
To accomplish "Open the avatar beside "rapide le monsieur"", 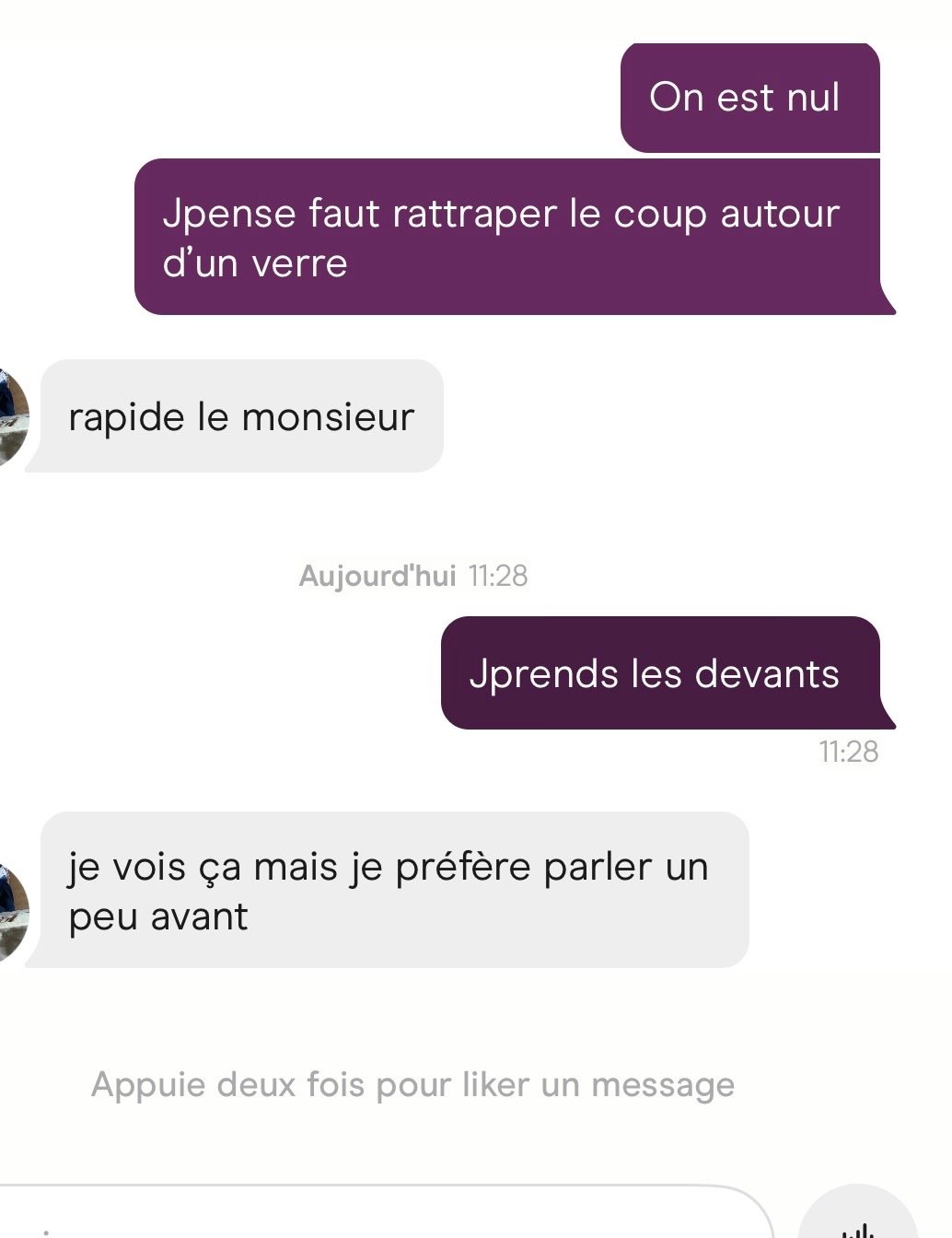I will [x=12, y=417].
